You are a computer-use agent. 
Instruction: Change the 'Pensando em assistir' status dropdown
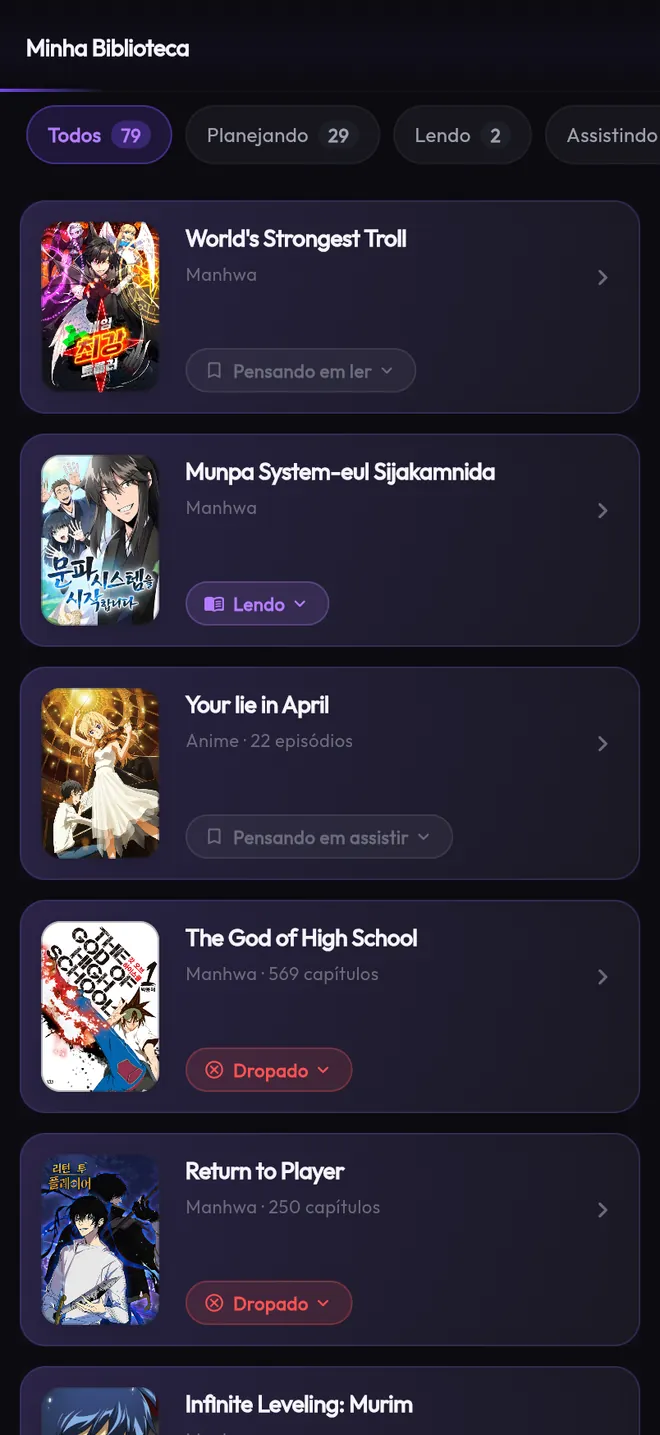(319, 837)
